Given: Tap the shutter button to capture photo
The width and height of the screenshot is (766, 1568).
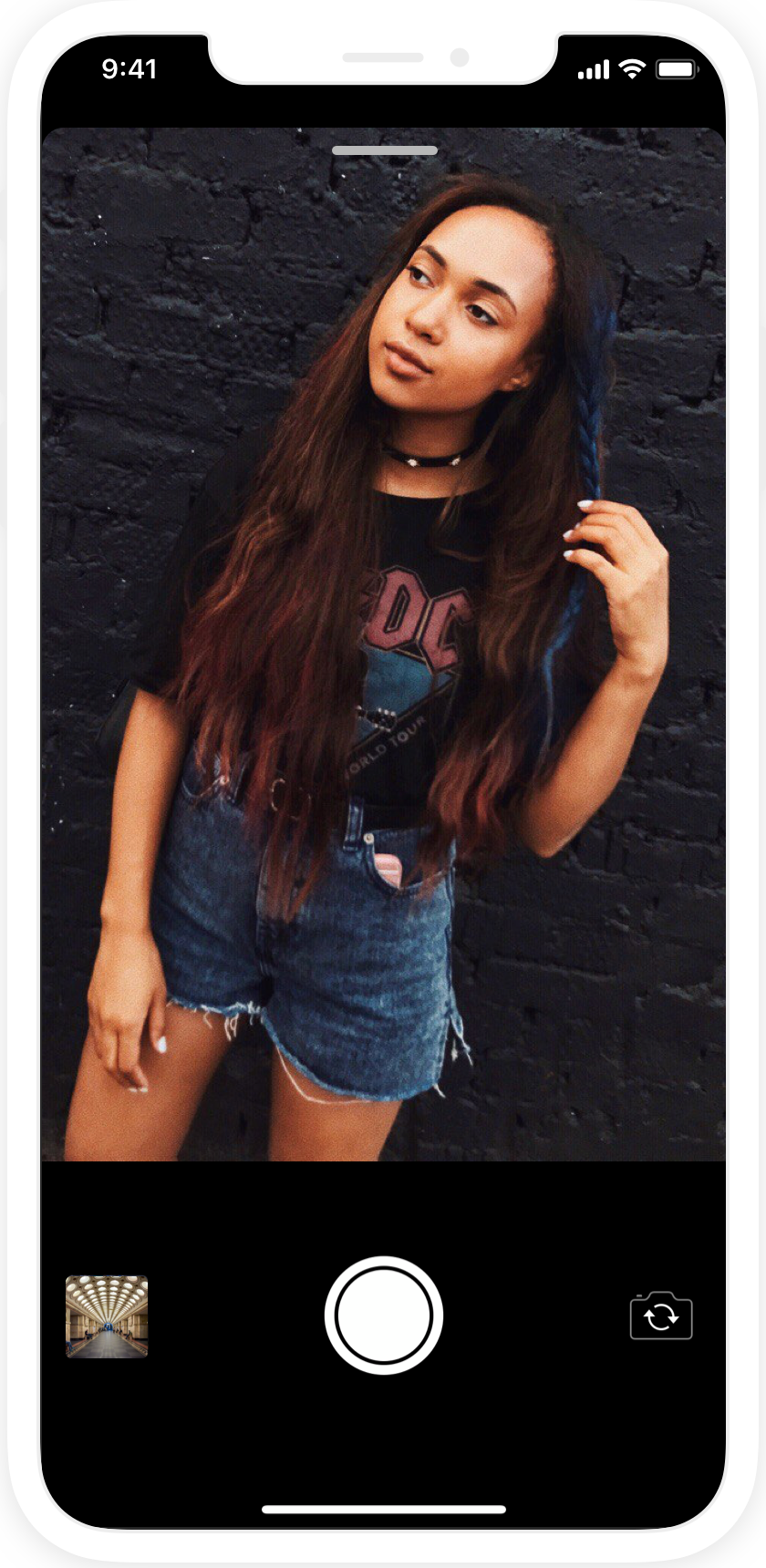Looking at the screenshot, I should pos(384,1315).
